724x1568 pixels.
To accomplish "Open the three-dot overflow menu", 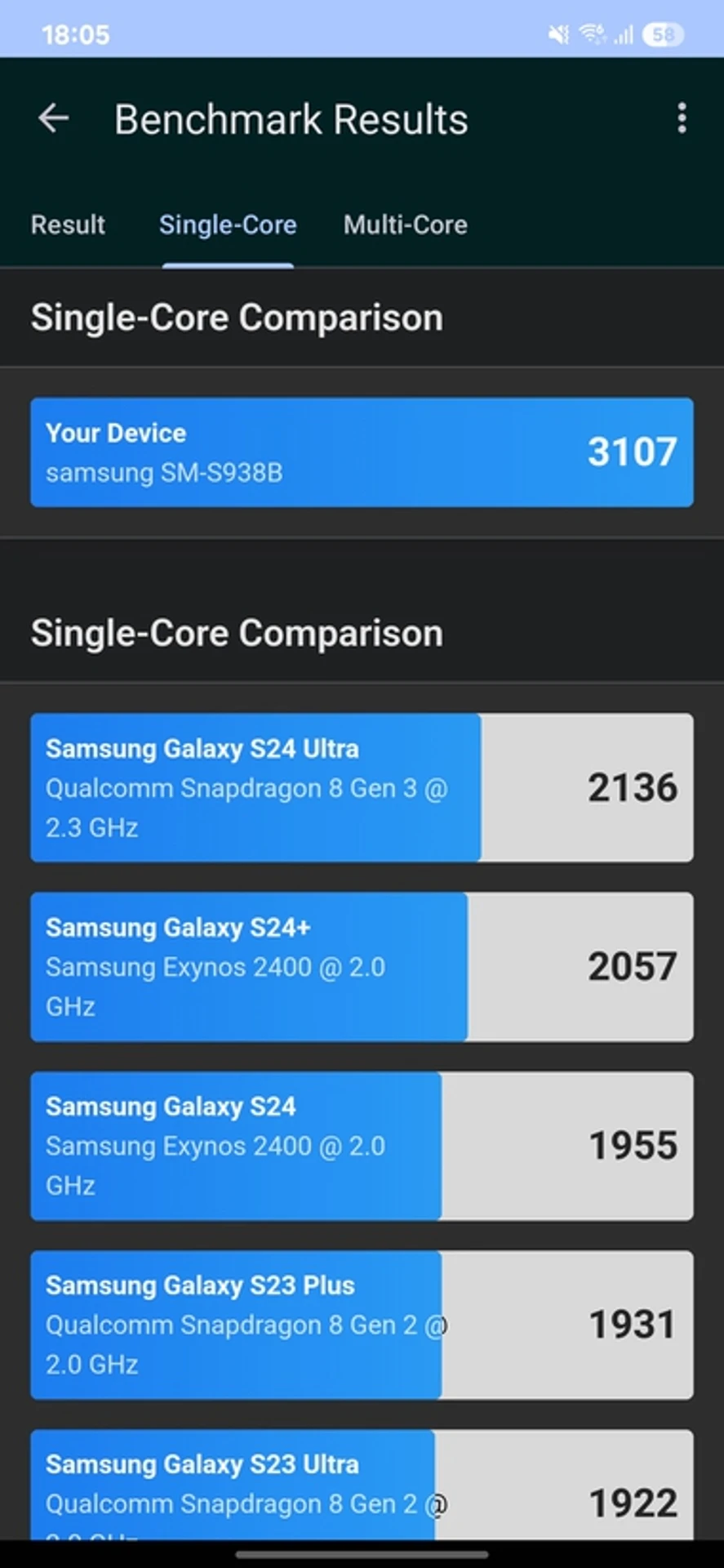I will pyautogui.click(x=682, y=118).
